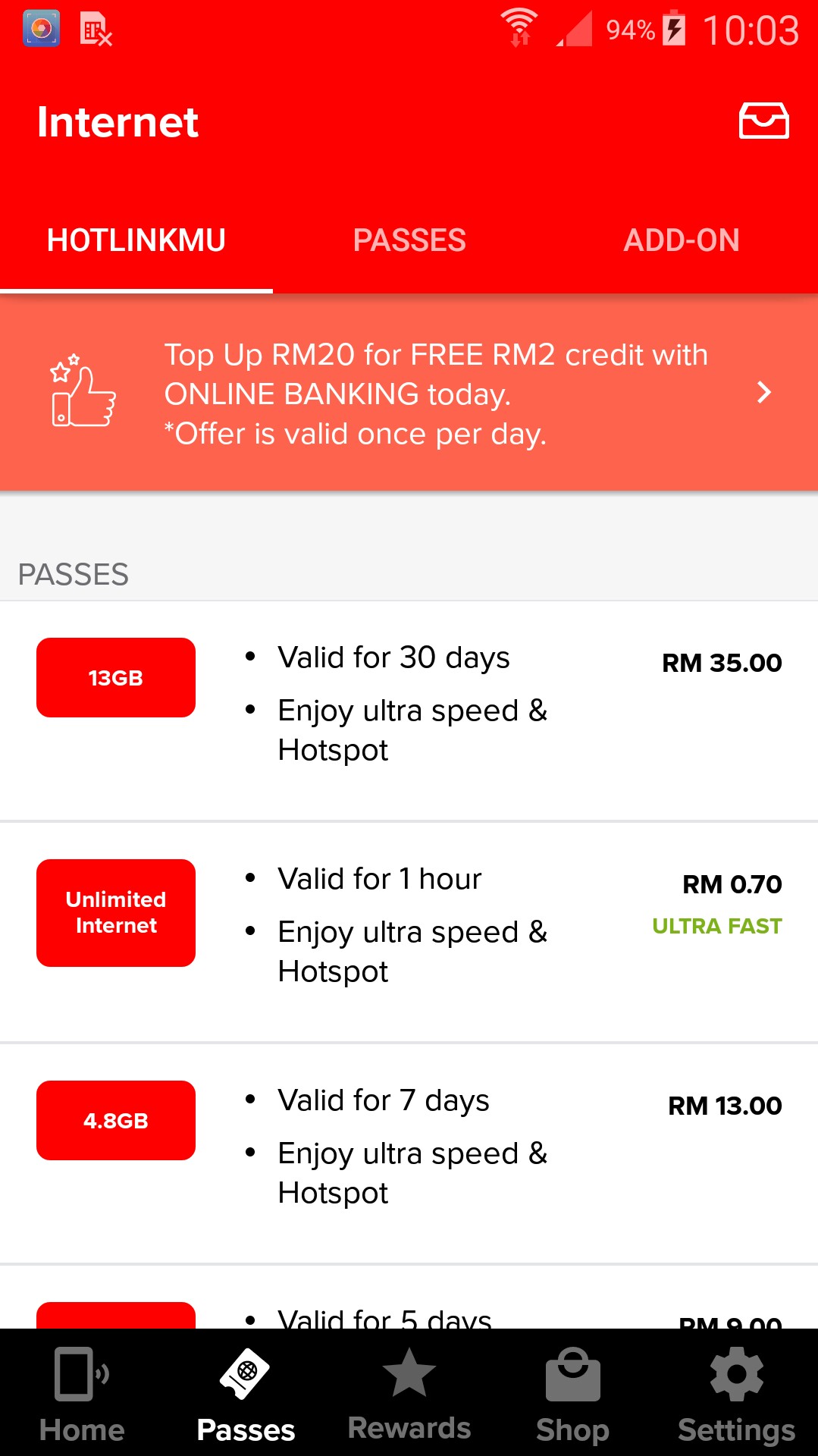This screenshot has width=818, height=1456.
Task: Switch to the PASSES top tab
Action: 409,240
